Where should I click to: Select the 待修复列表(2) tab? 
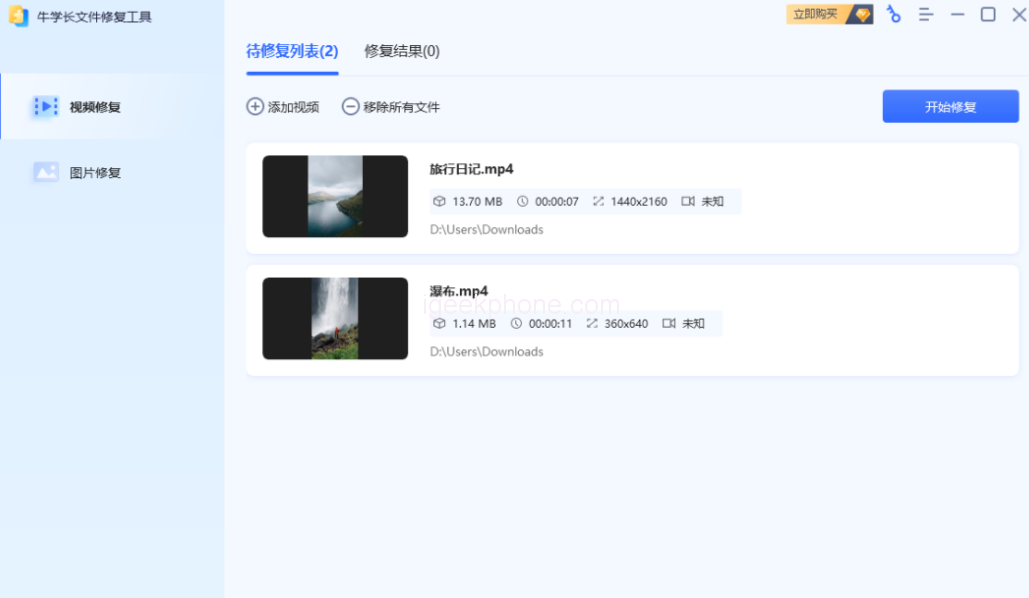click(292, 51)
